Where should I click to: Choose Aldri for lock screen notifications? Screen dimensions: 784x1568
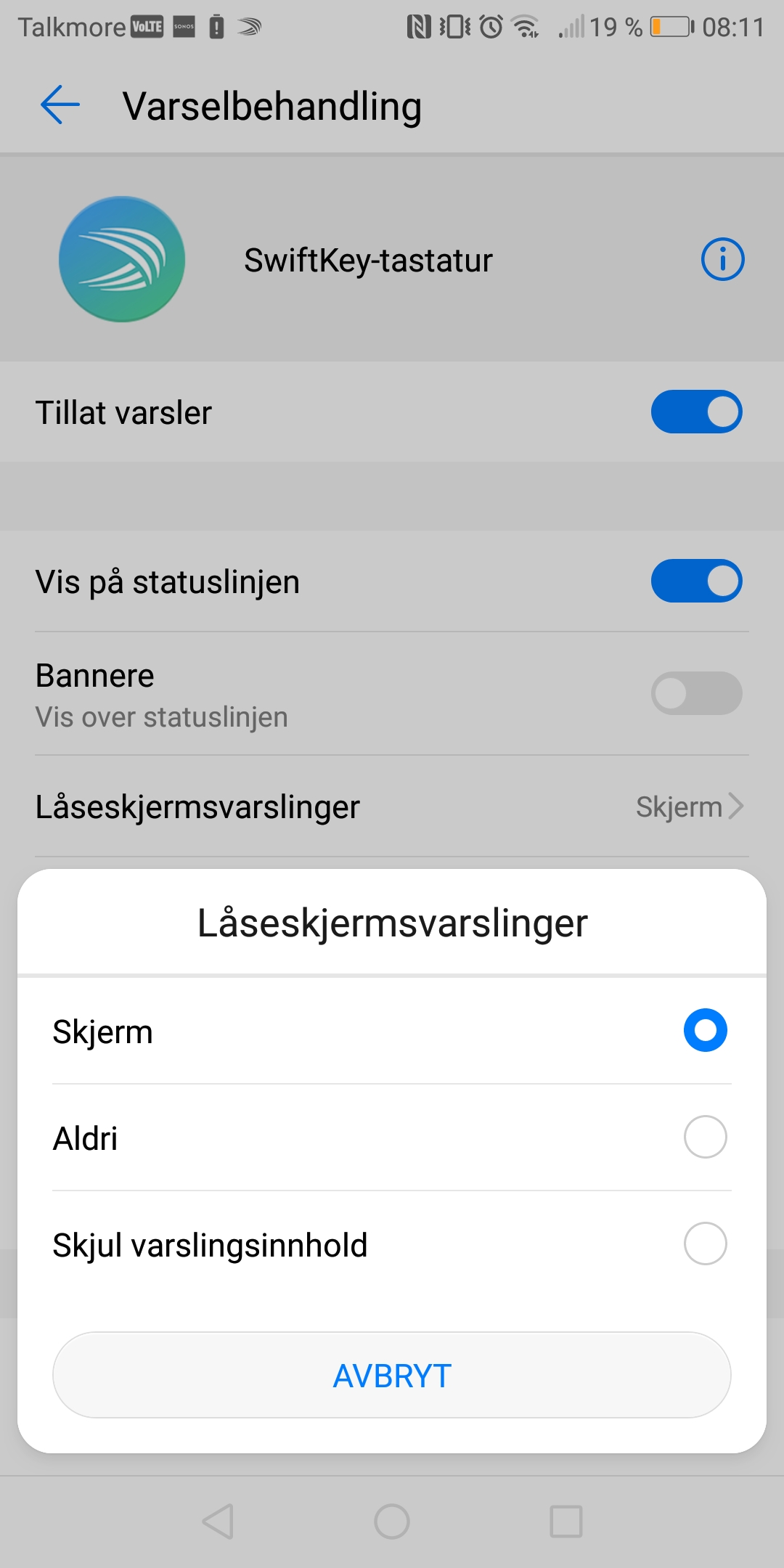click(392, 1138)
